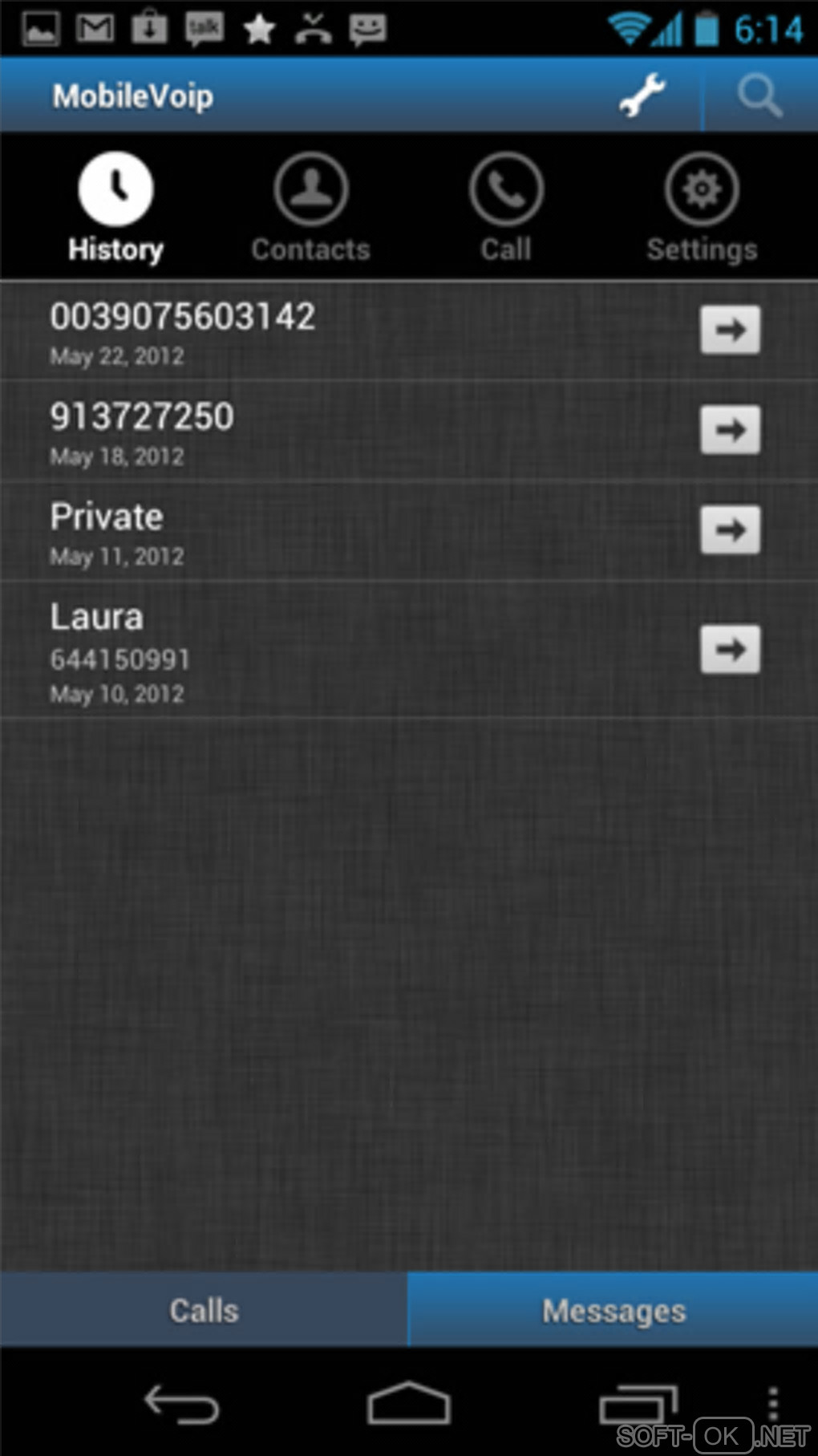The image size is (818, 1456).
Task: Go to the Call dialer tab
Action: click(x=506, y=208)
